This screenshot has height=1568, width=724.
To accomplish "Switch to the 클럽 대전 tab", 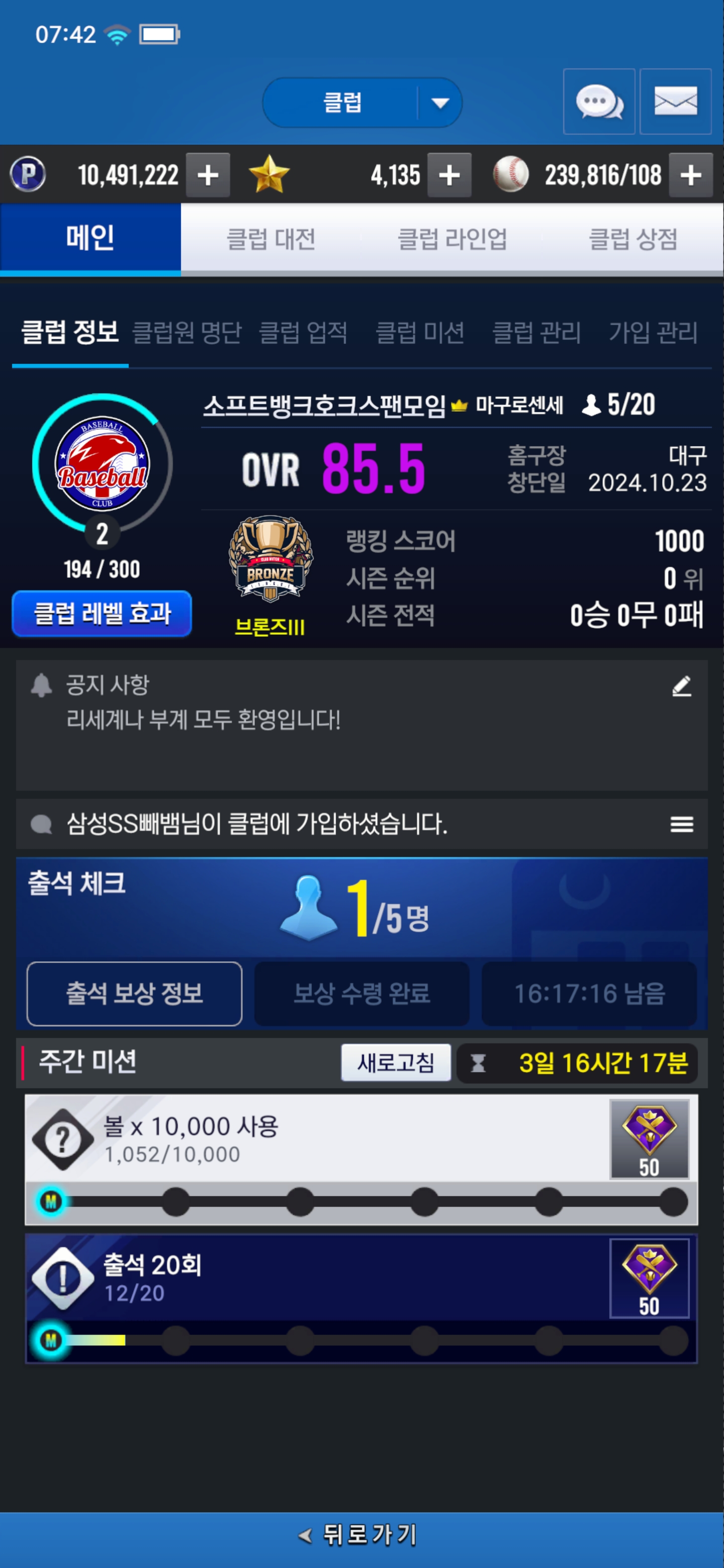I will click(271, 239).
